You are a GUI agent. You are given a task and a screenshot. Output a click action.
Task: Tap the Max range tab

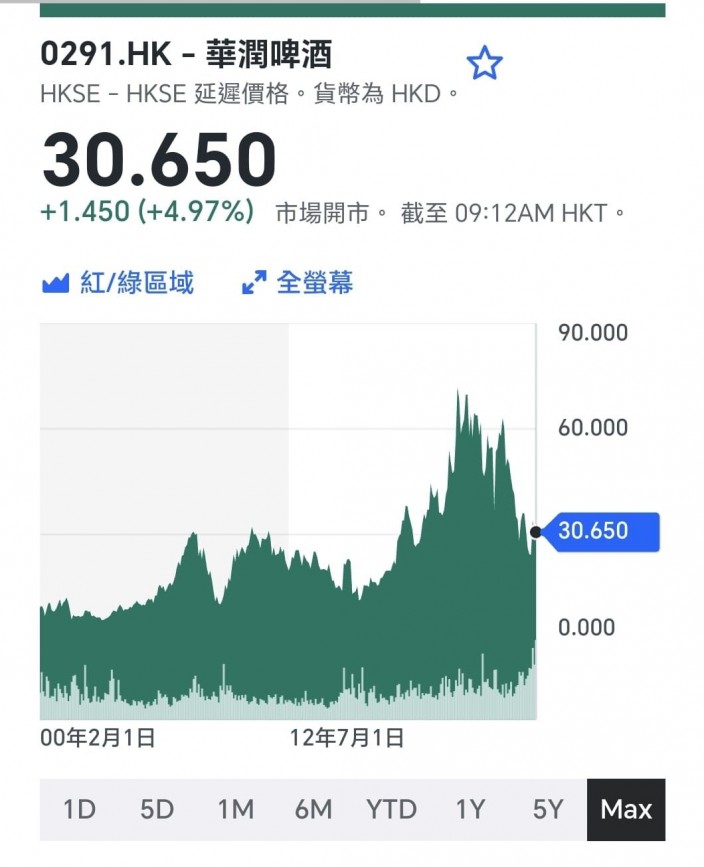[626, 809]
